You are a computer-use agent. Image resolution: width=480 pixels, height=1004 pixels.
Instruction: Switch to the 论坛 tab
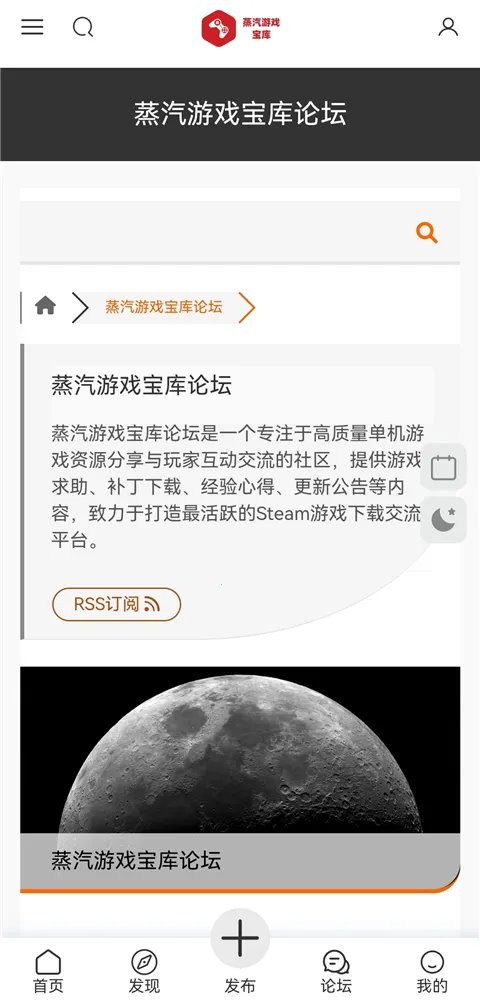click(336, 971)
